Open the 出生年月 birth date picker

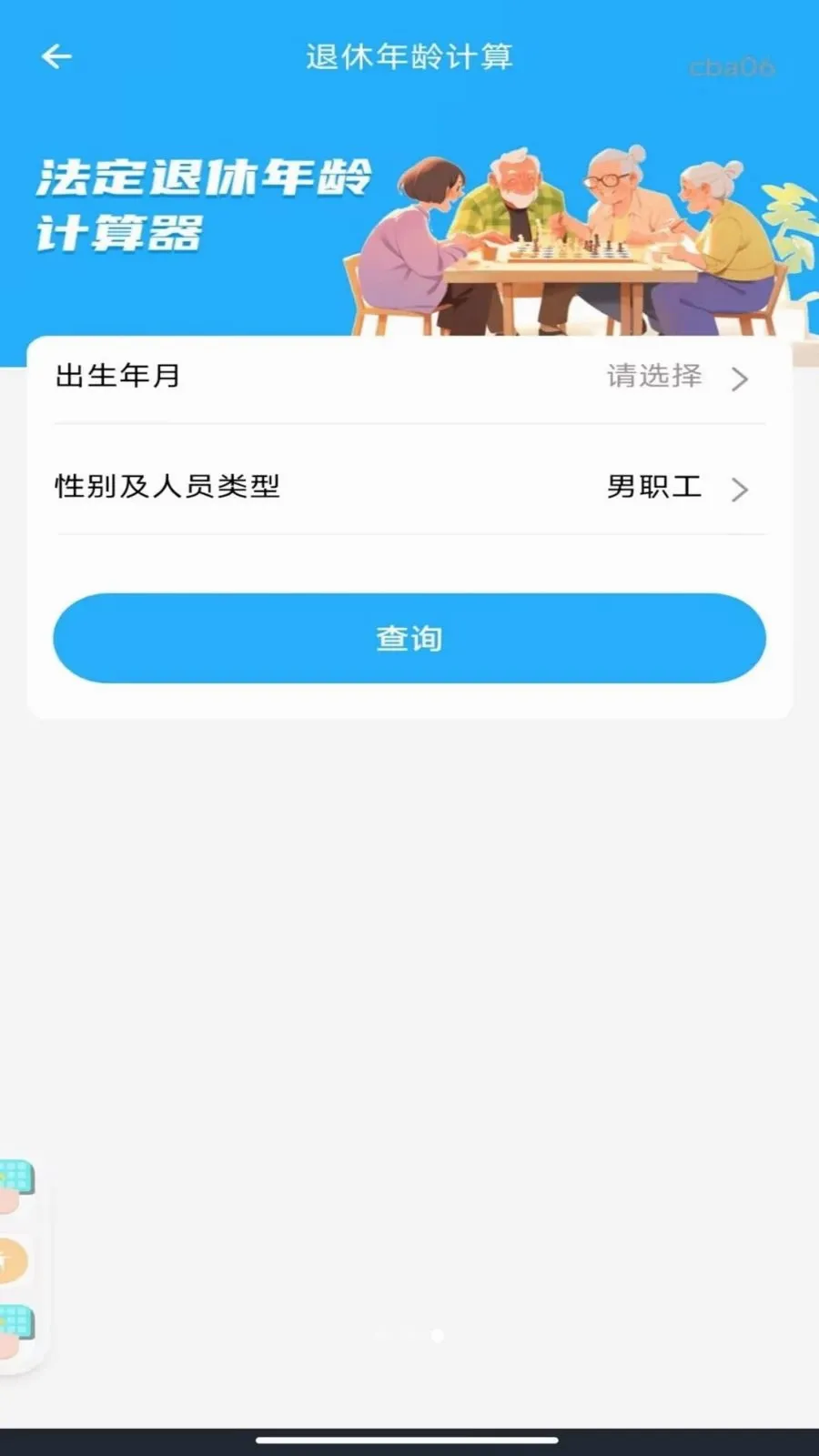[409, 377]
